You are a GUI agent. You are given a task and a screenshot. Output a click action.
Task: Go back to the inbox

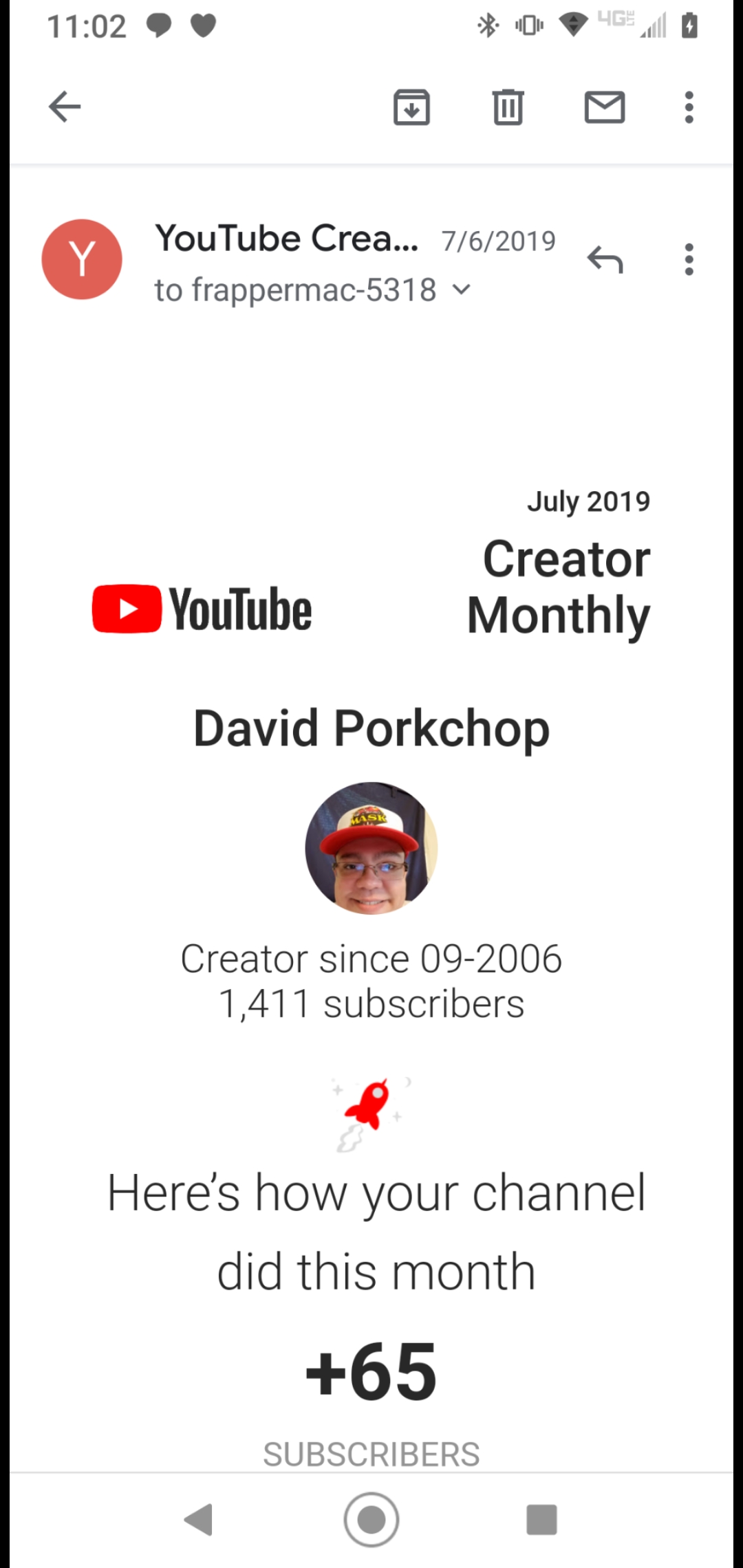pos(65,107)
